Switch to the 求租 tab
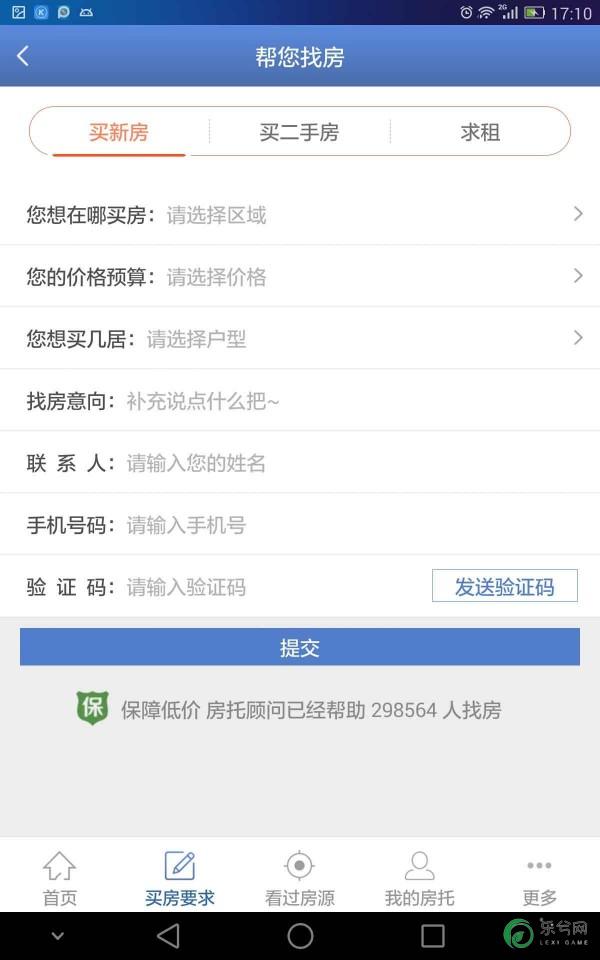600x960 pixels. (x=480, y=132)
